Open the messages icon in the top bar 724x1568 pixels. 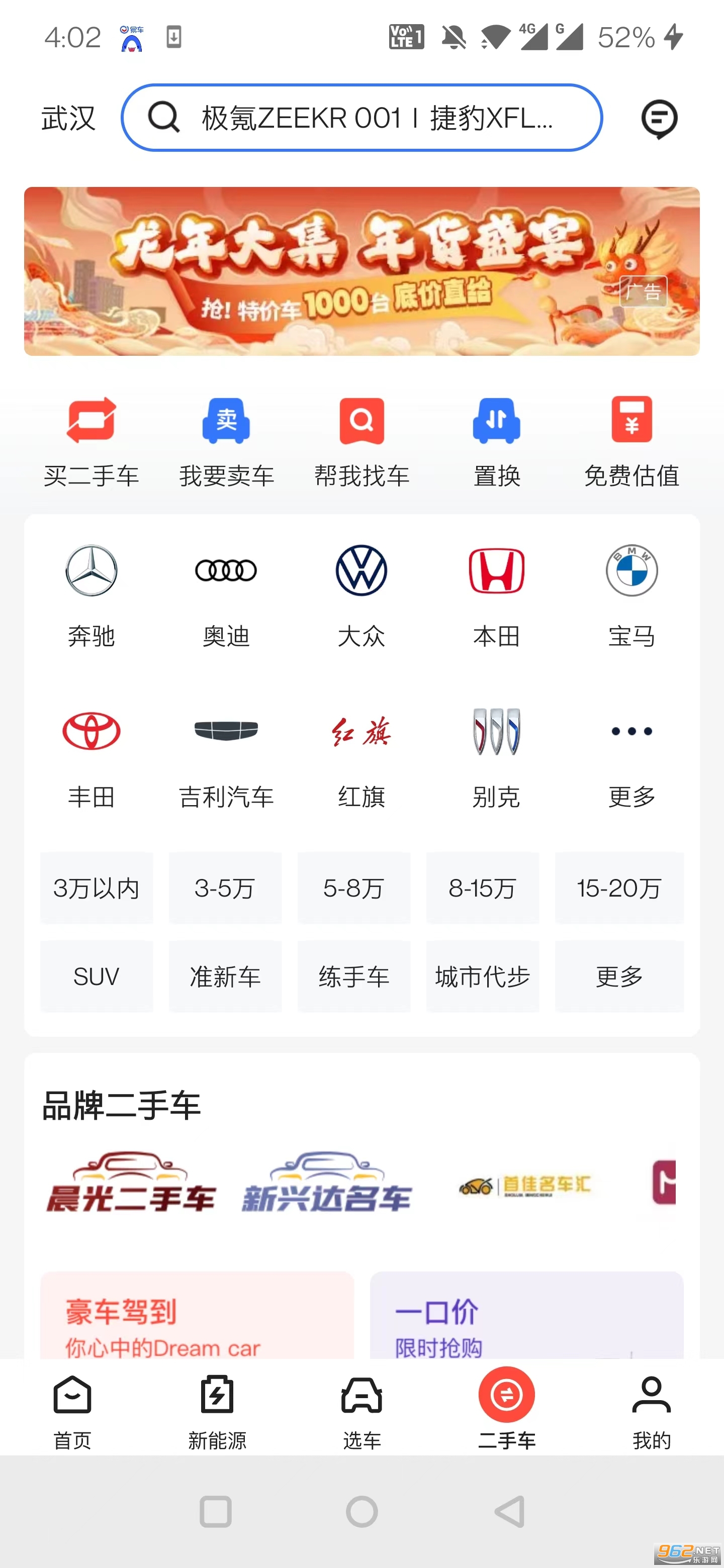[x=659, y=118]
